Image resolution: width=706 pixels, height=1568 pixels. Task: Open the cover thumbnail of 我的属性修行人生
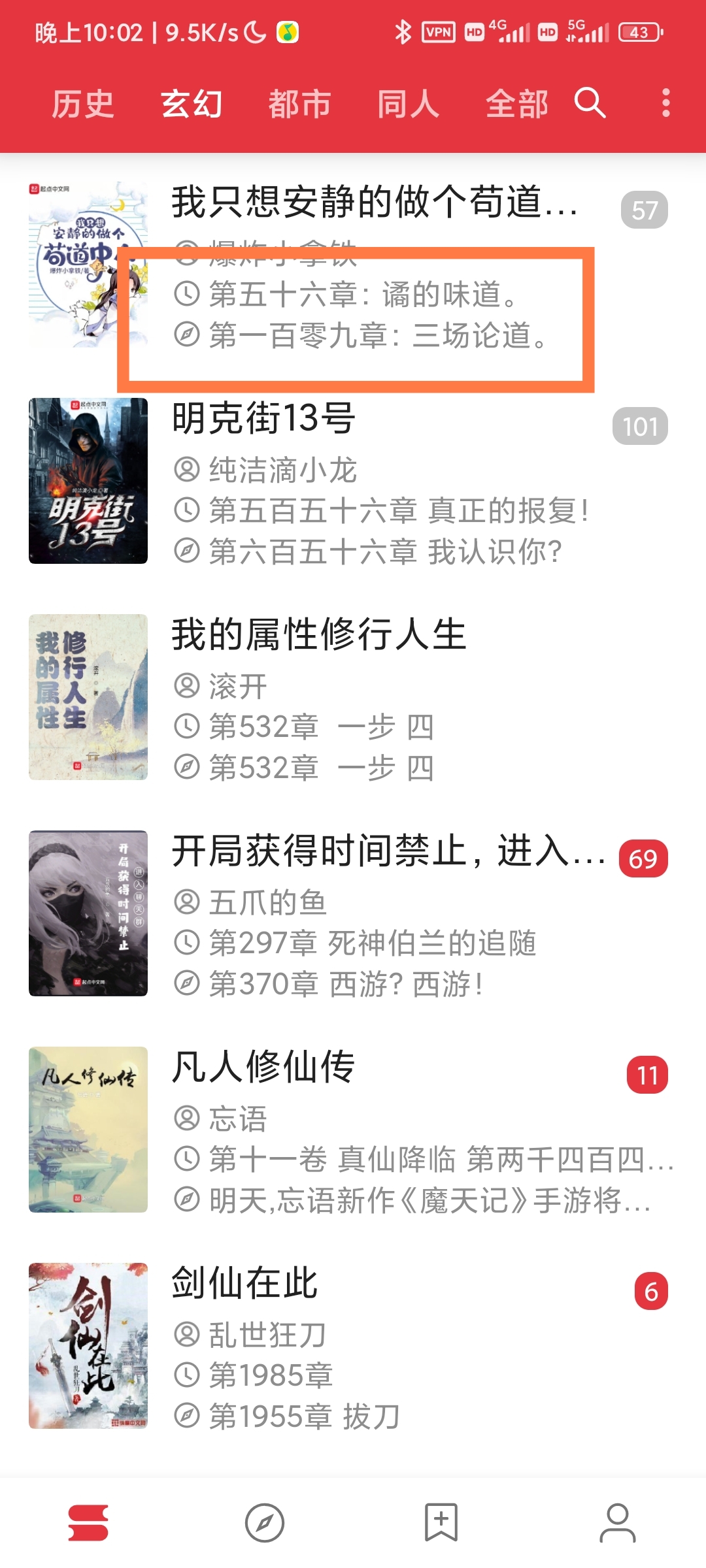pos(88,696)
